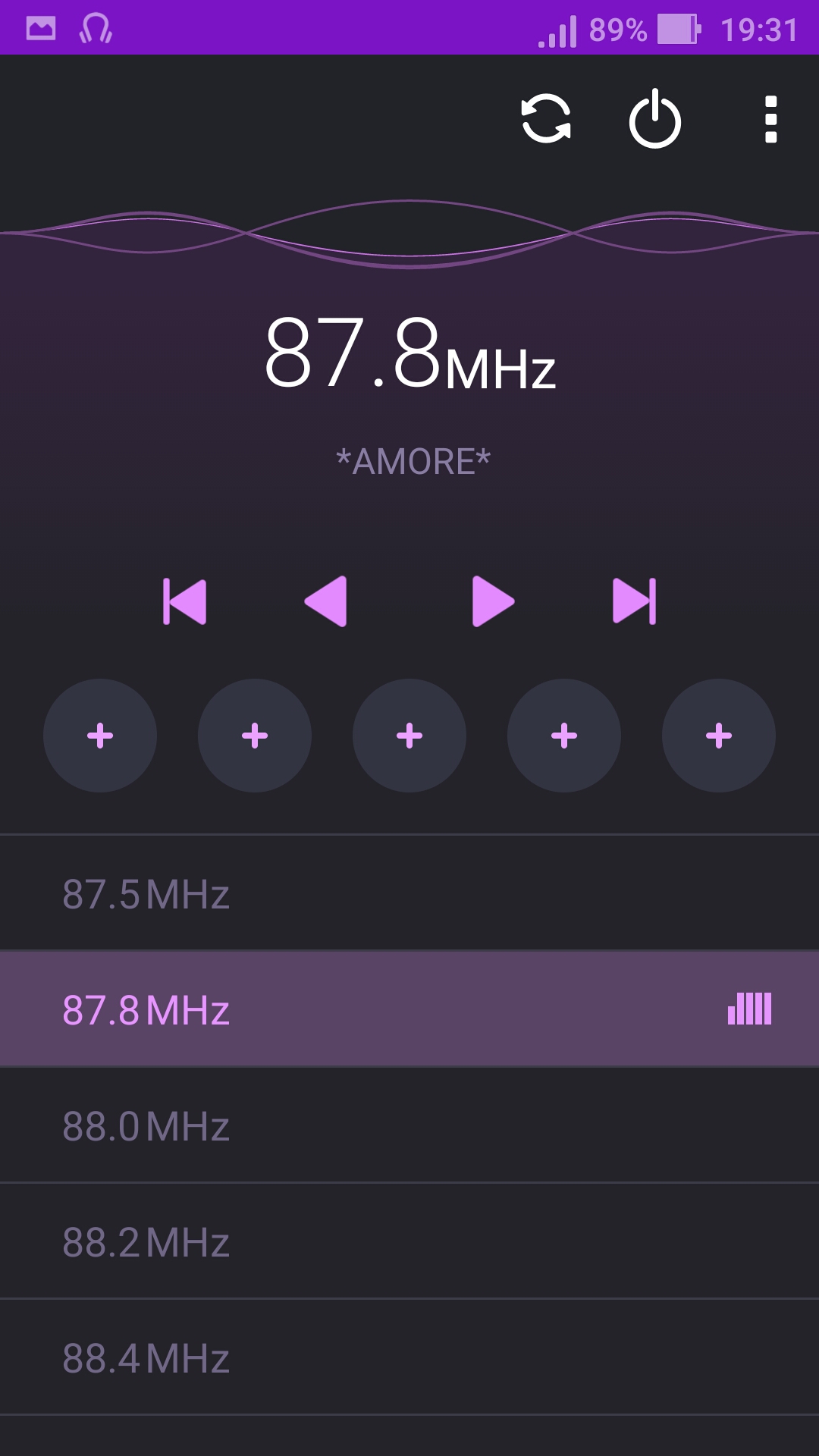The width and height of the screenshot is (819, 1456).
Task: Turn off the radio with power icon
Action: click(x=655, y=119)
